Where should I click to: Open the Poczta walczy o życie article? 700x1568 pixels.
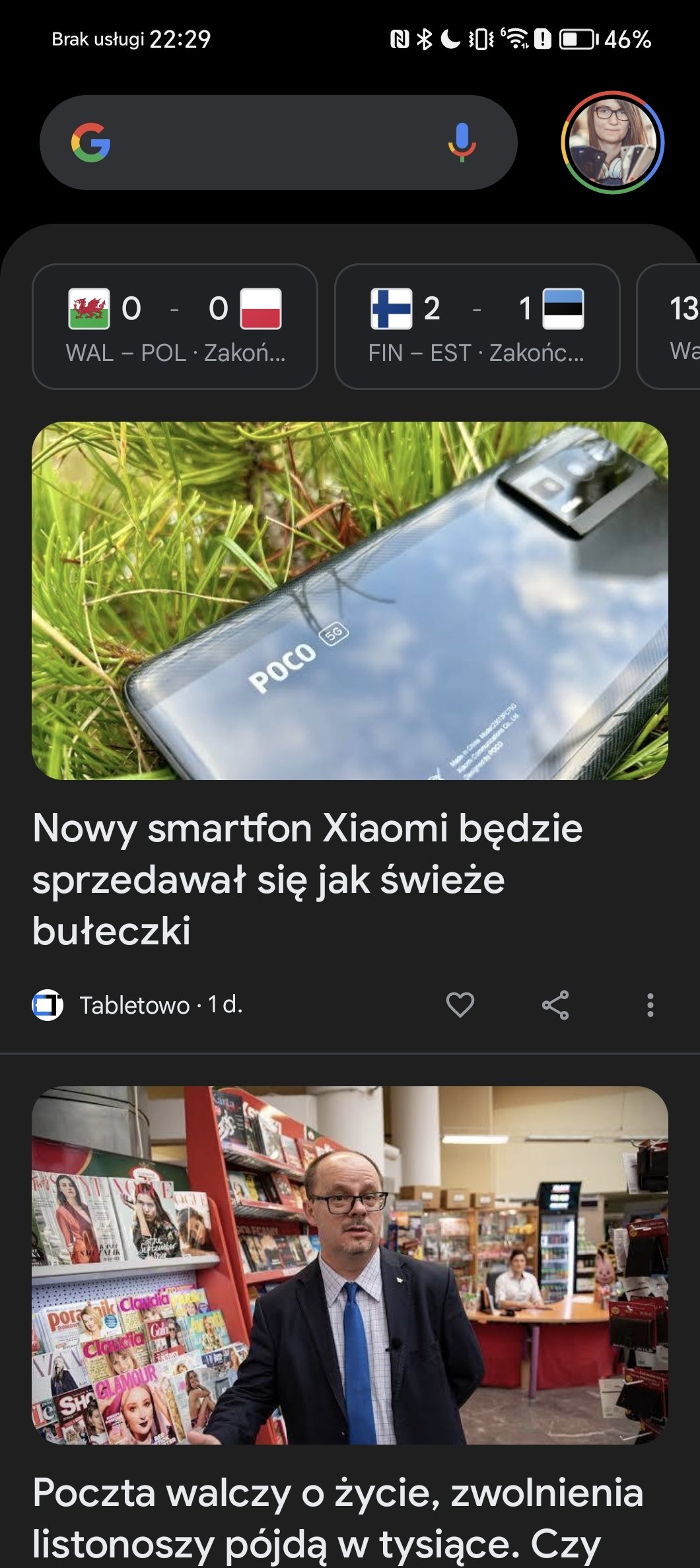[337, 1518]
